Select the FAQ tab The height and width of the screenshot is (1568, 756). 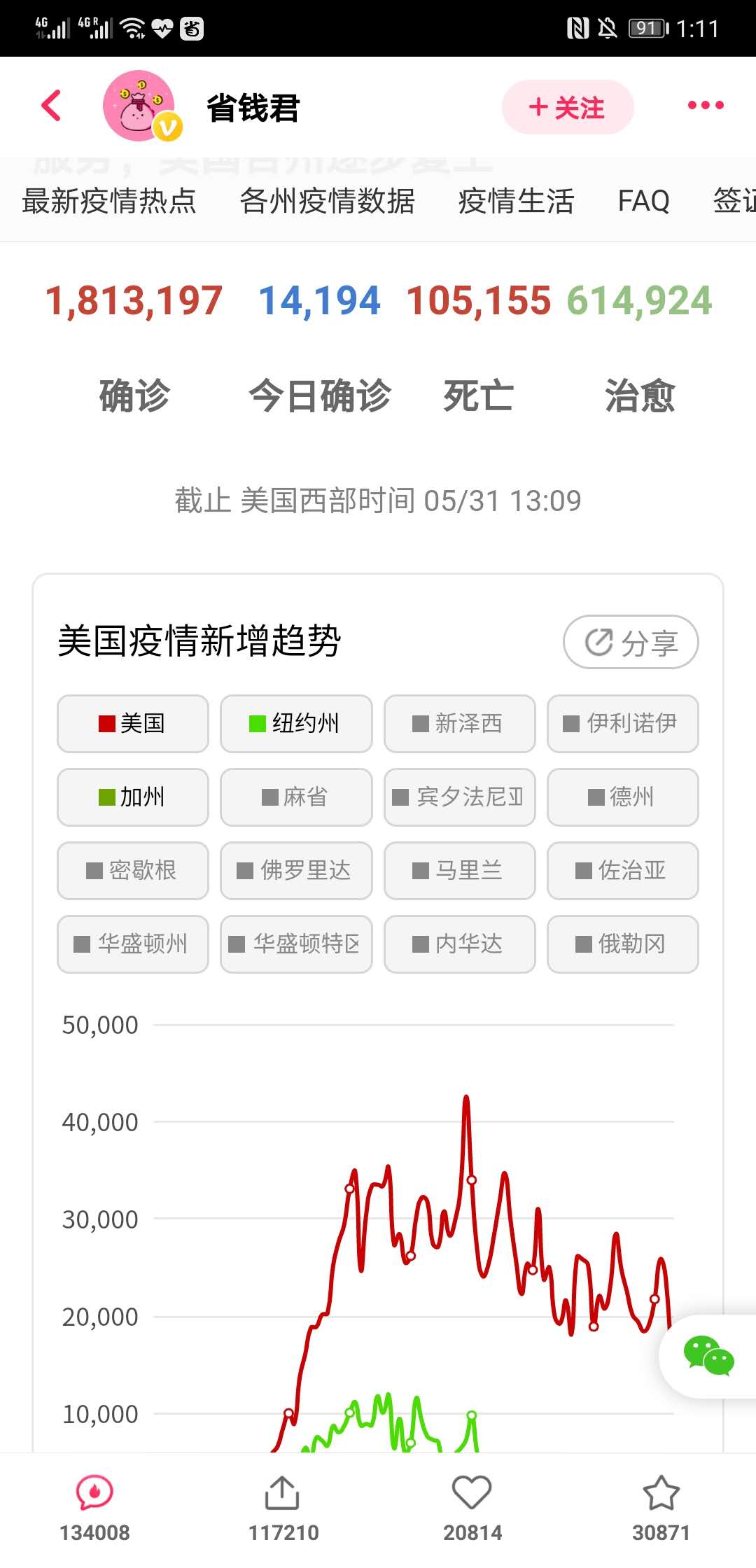coord(643,201)
